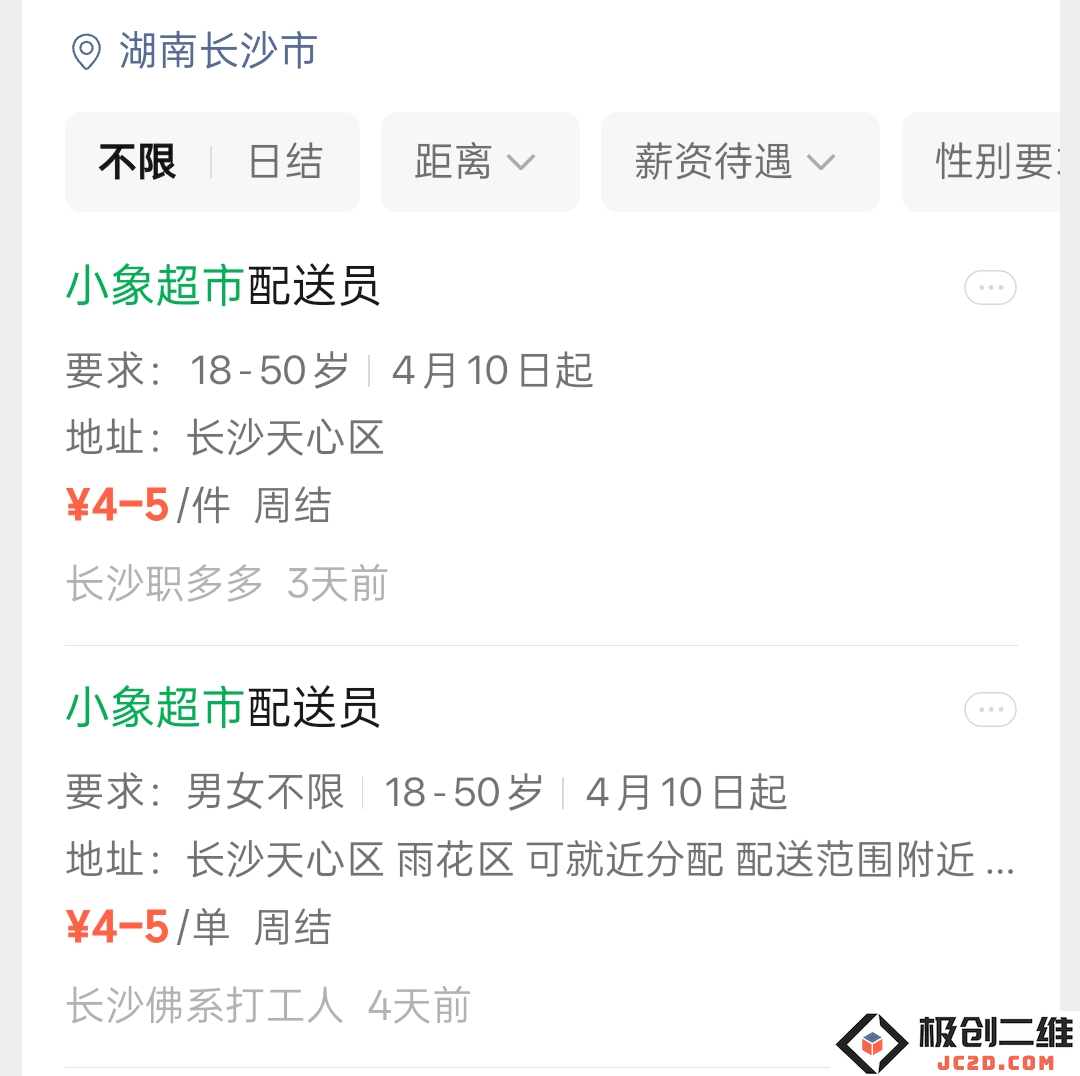Switch to the 日结 filter
The height and width of the screenshot is (1076, 1080).
coord(285,162)
